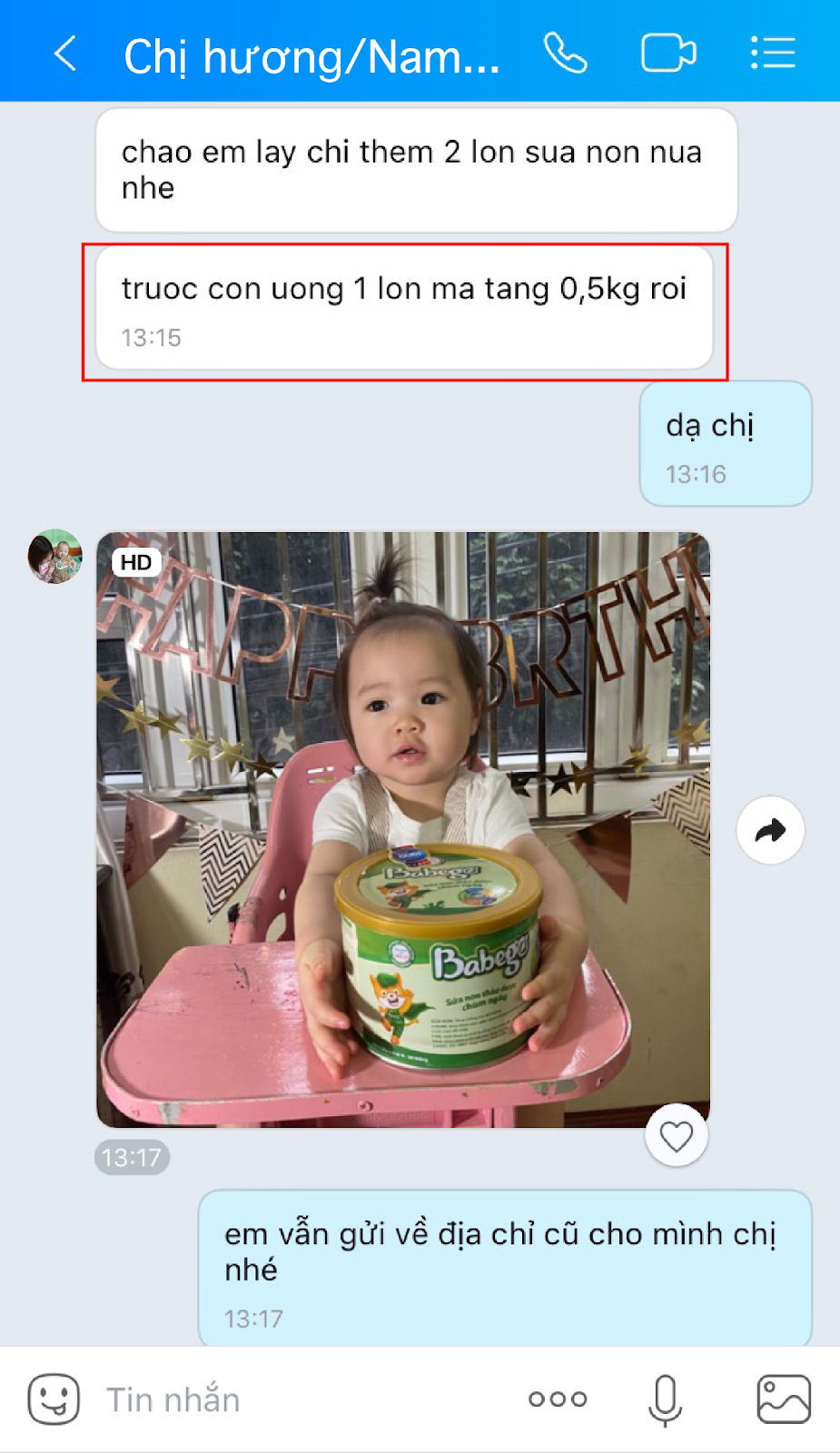Send a picture from the gallery
This screenshot has width=840, height=1453.
pos(783,1399)
